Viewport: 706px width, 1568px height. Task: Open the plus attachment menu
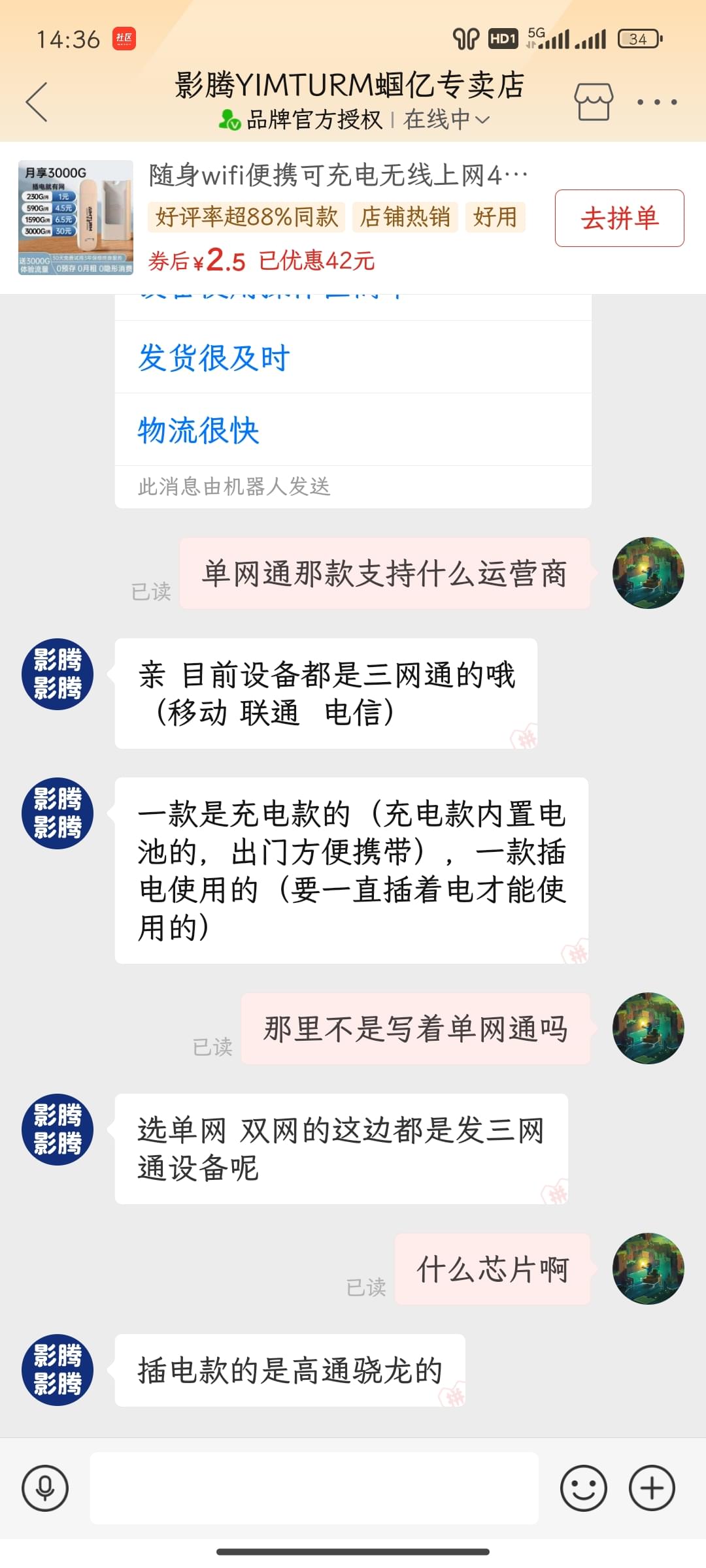652,1488
